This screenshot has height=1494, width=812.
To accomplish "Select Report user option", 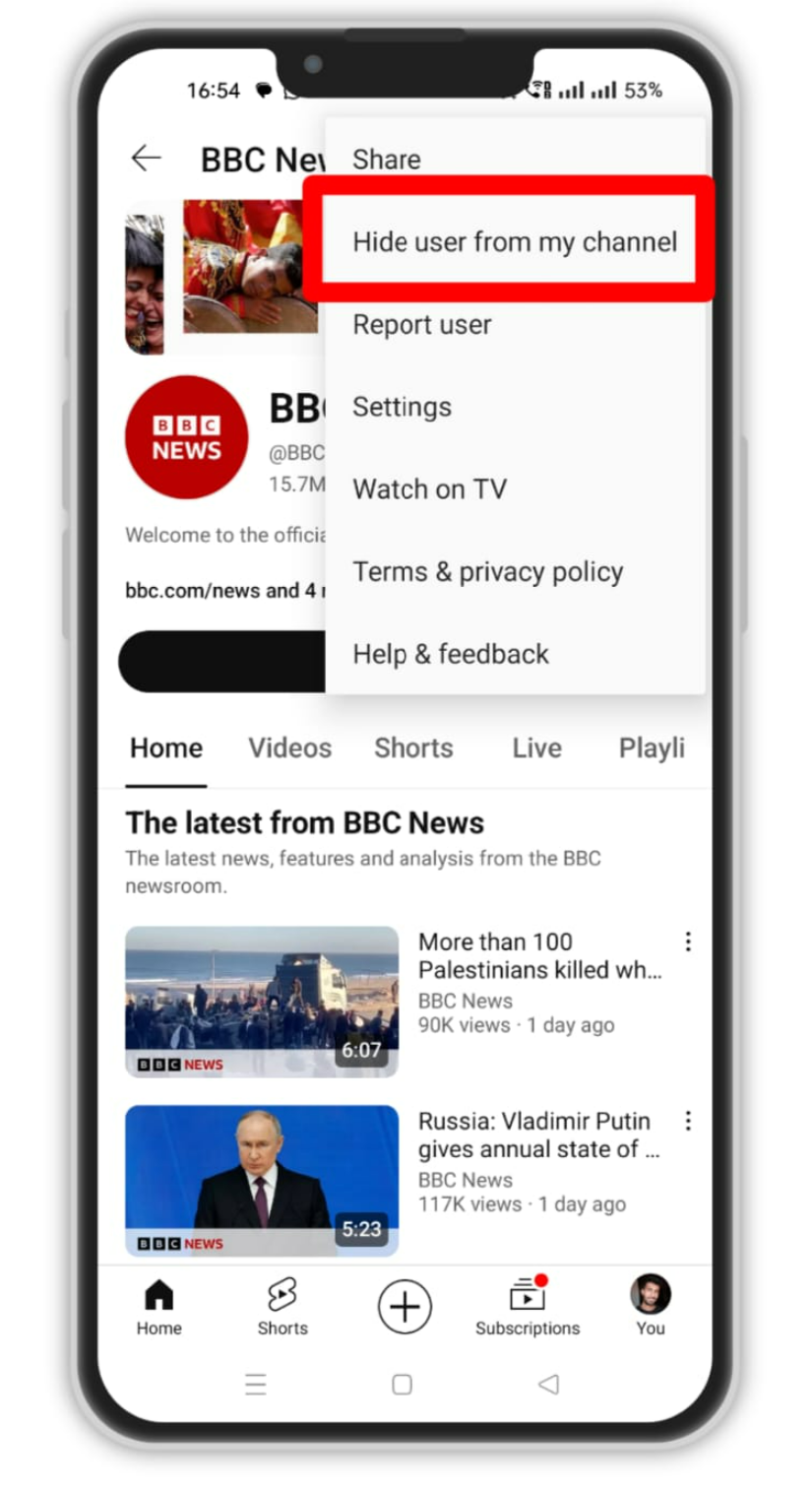I will 421,324.
